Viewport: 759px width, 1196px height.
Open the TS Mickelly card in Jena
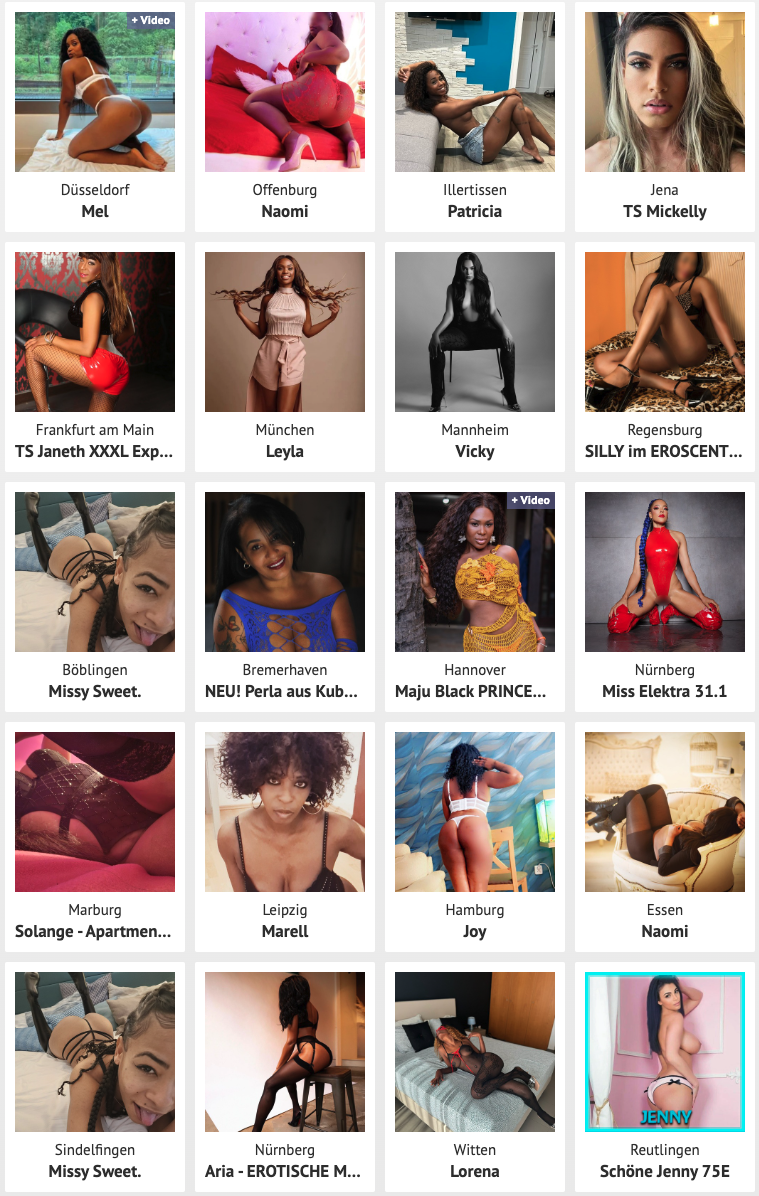665,92
